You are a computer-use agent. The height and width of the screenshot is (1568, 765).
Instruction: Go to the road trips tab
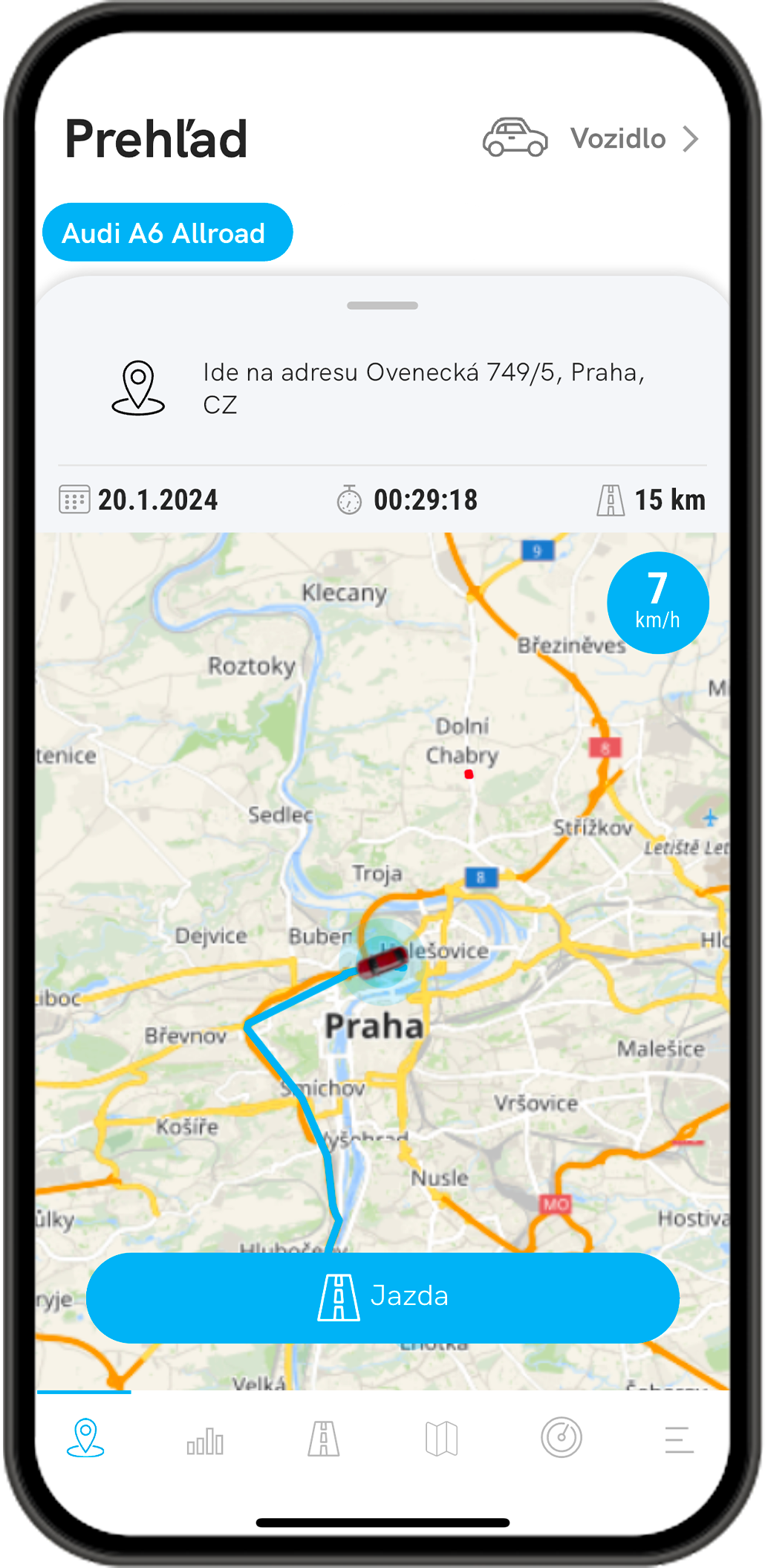(324, 1439)
